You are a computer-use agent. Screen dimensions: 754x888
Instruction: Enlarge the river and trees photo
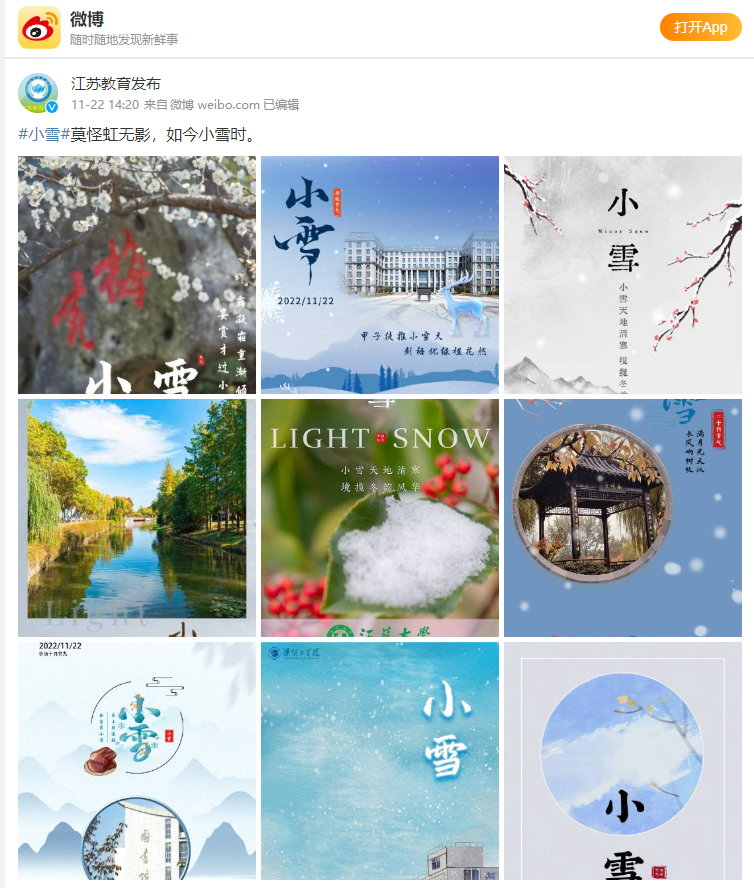pyautogui.click(x=137, y=518)
